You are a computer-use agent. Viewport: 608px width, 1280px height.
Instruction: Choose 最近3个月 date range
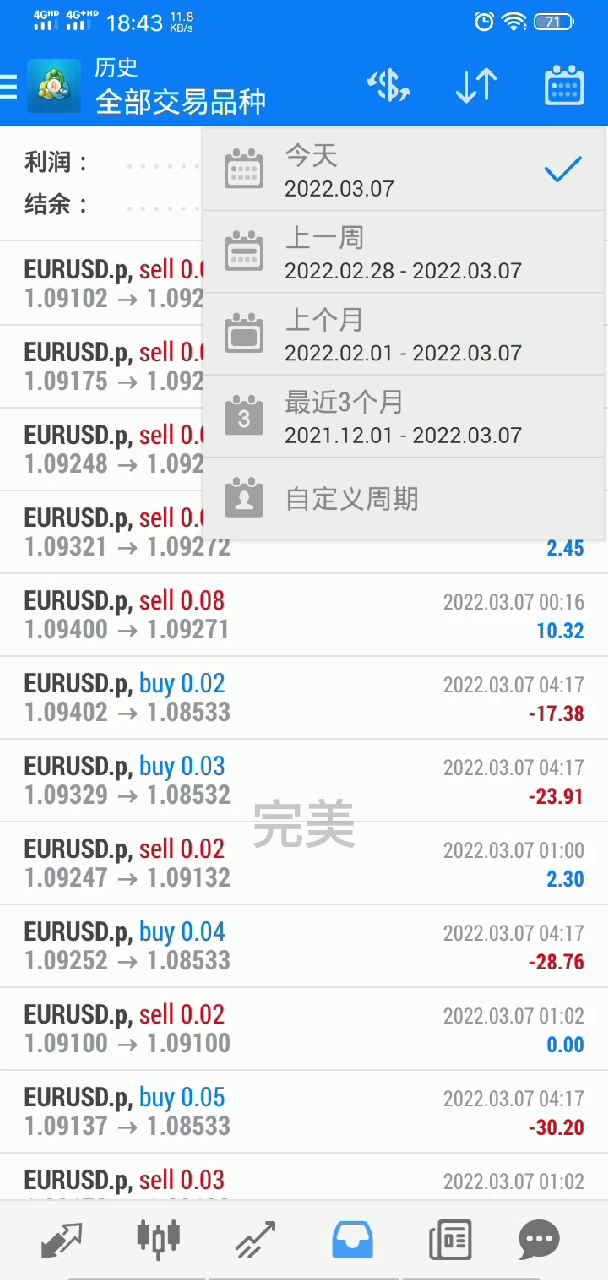[x=404, y=417]
